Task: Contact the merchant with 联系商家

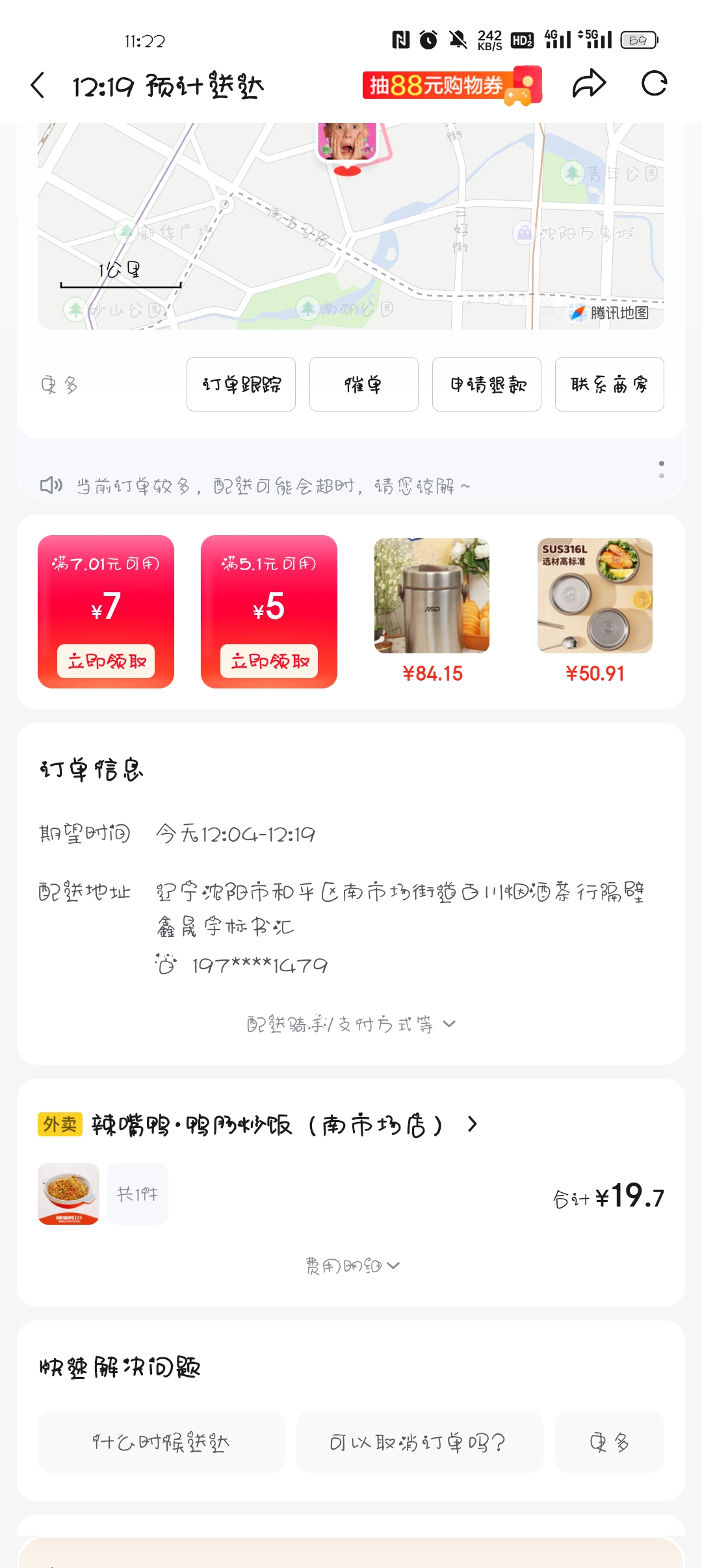Action: click(x=609, y=384)
